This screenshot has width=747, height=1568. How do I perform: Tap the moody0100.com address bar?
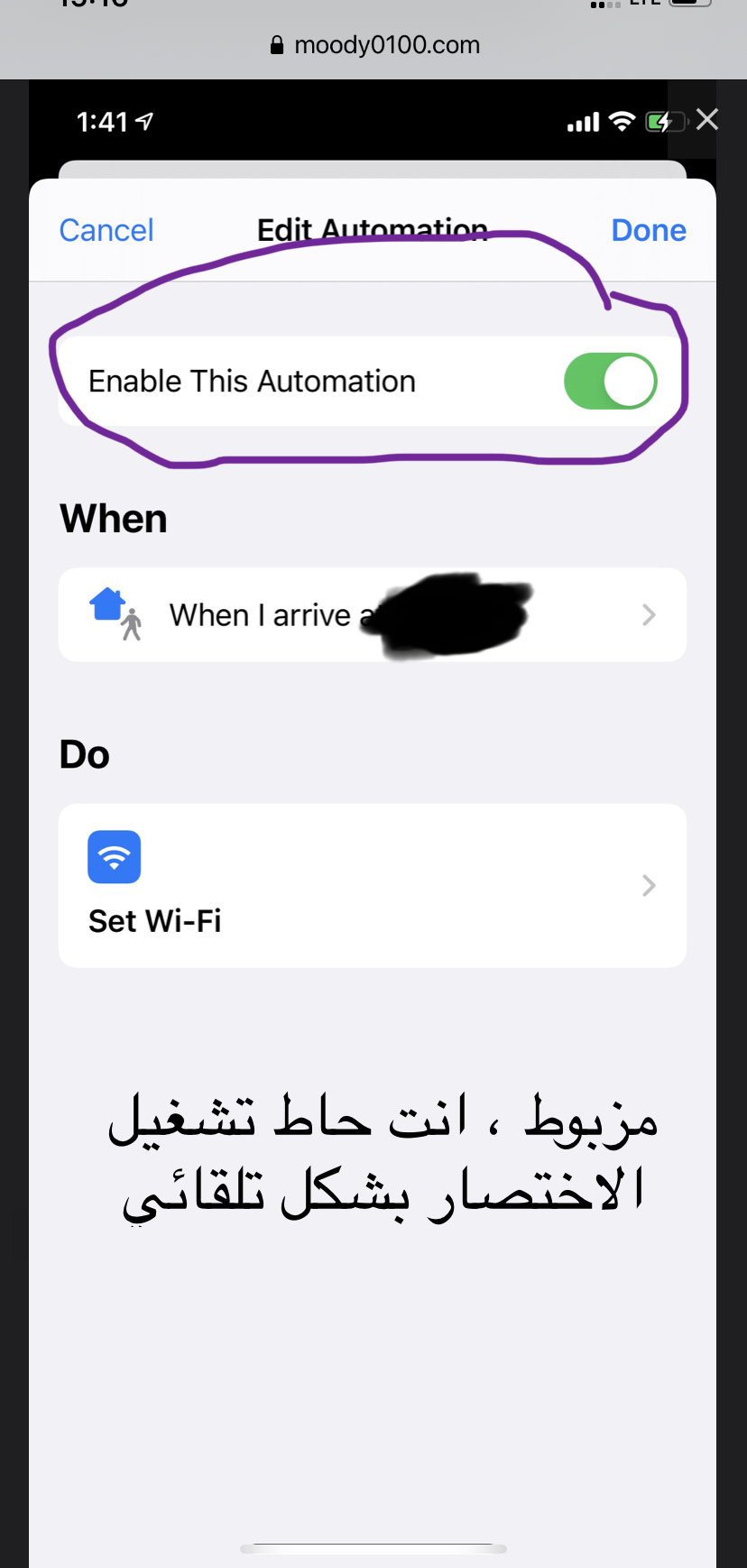pyautogui.click(x=373, y=45)
